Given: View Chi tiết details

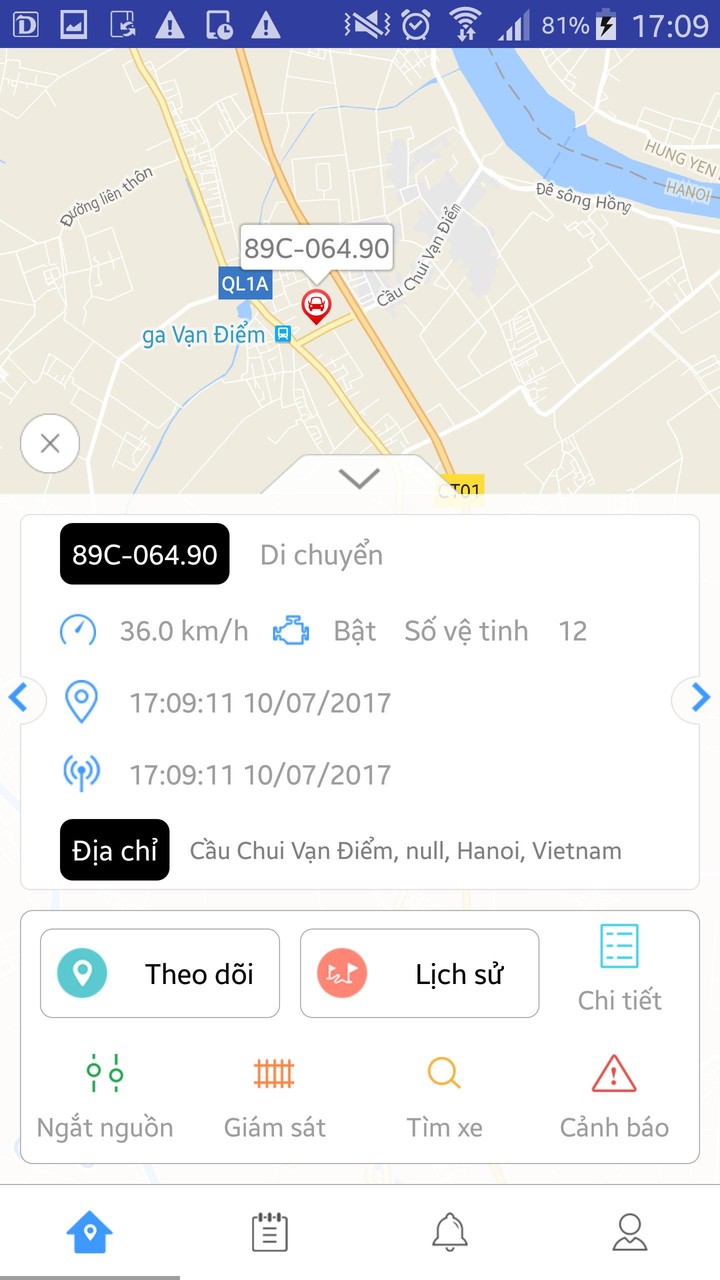Looking at the screenshot, I should 620,968.
